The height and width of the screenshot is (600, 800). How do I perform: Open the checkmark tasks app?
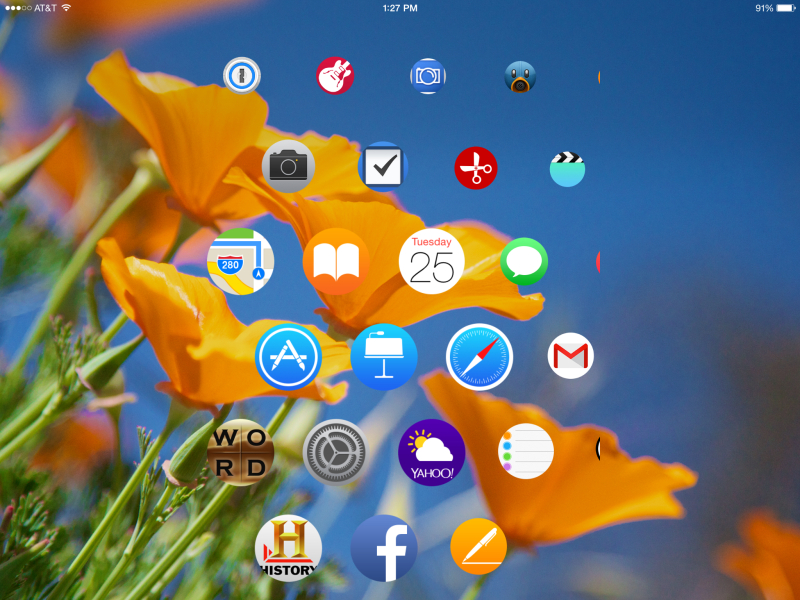coord(382,166)
